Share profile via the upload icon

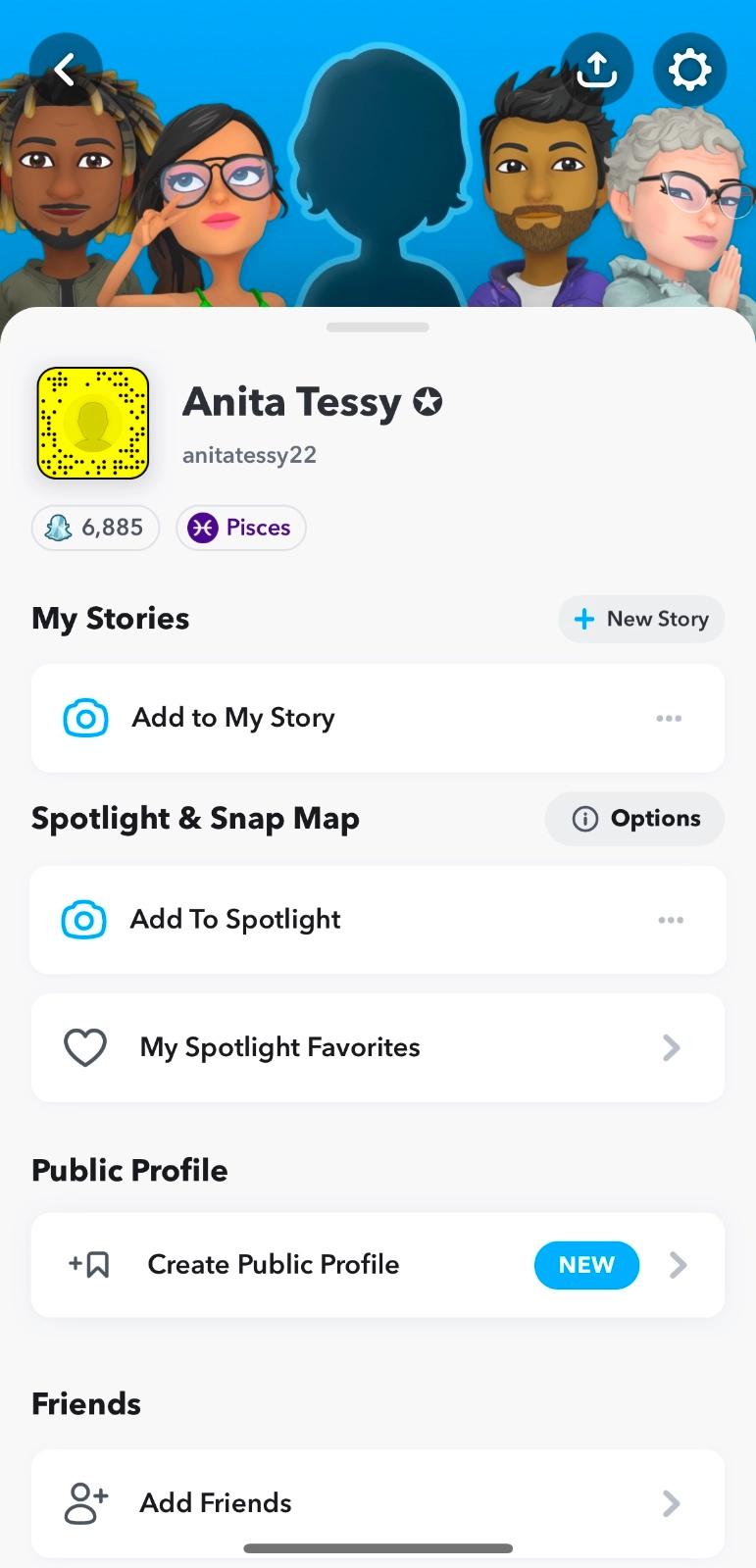click(x=596, y=70)
